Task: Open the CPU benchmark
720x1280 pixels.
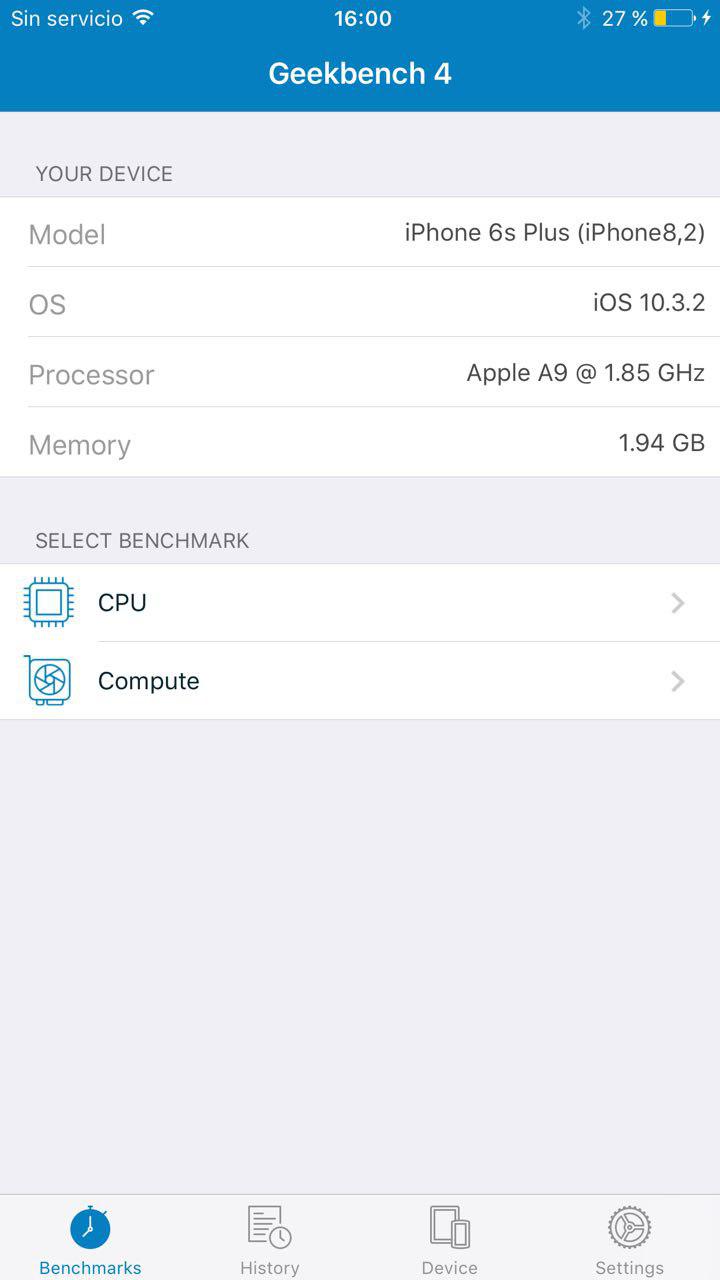Action: [x=360, y=603]
